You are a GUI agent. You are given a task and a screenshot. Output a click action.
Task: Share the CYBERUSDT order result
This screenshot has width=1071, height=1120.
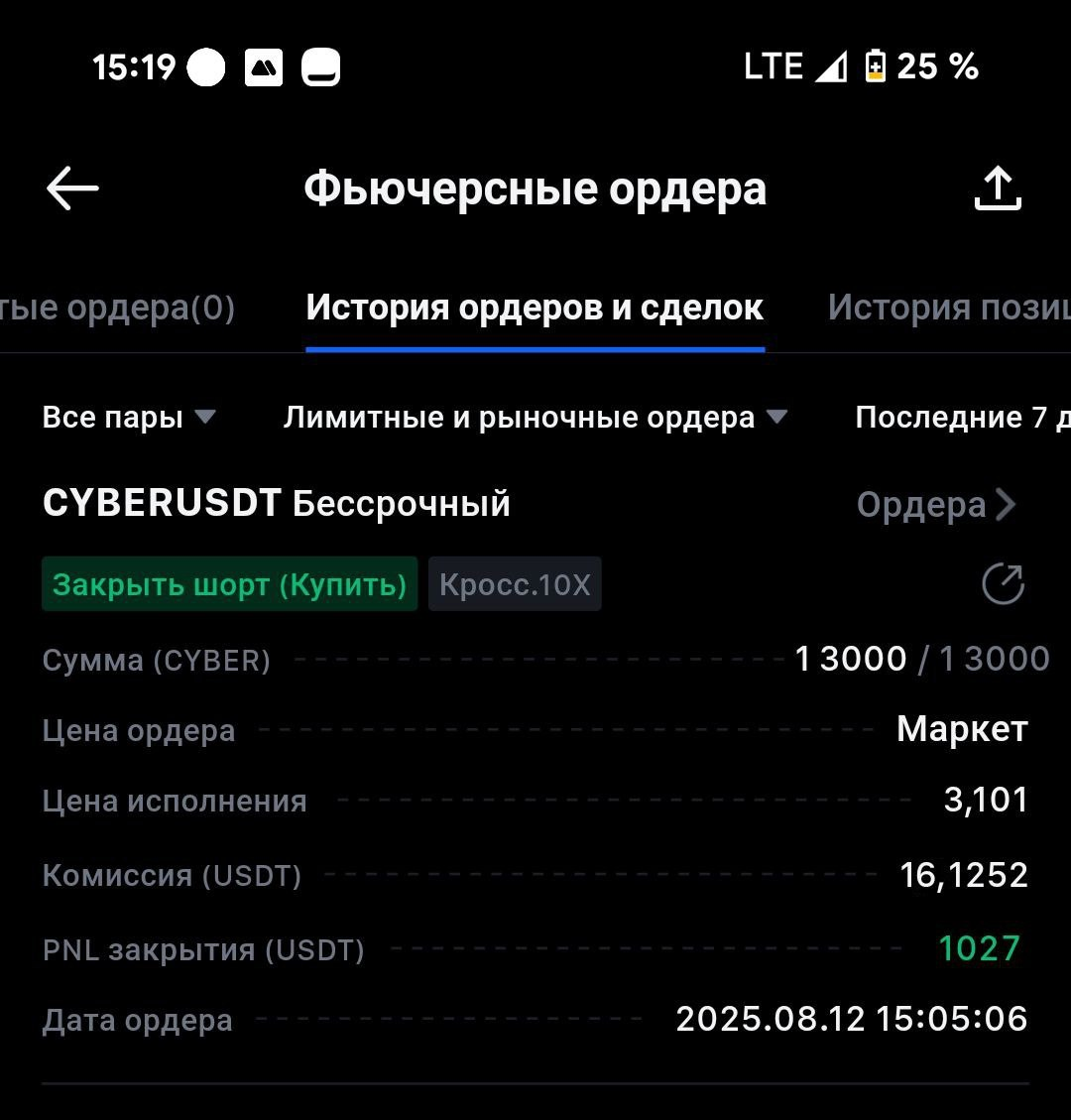[1003, 584]
